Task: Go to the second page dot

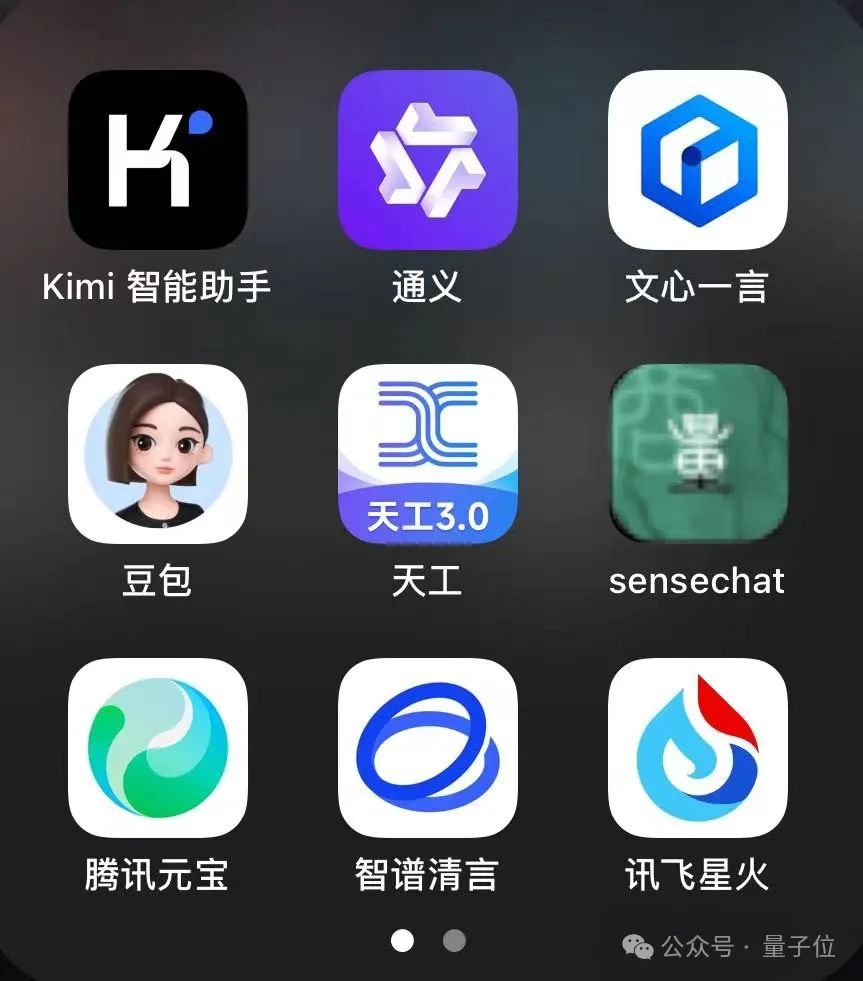Action: click(x=454, y=940)
